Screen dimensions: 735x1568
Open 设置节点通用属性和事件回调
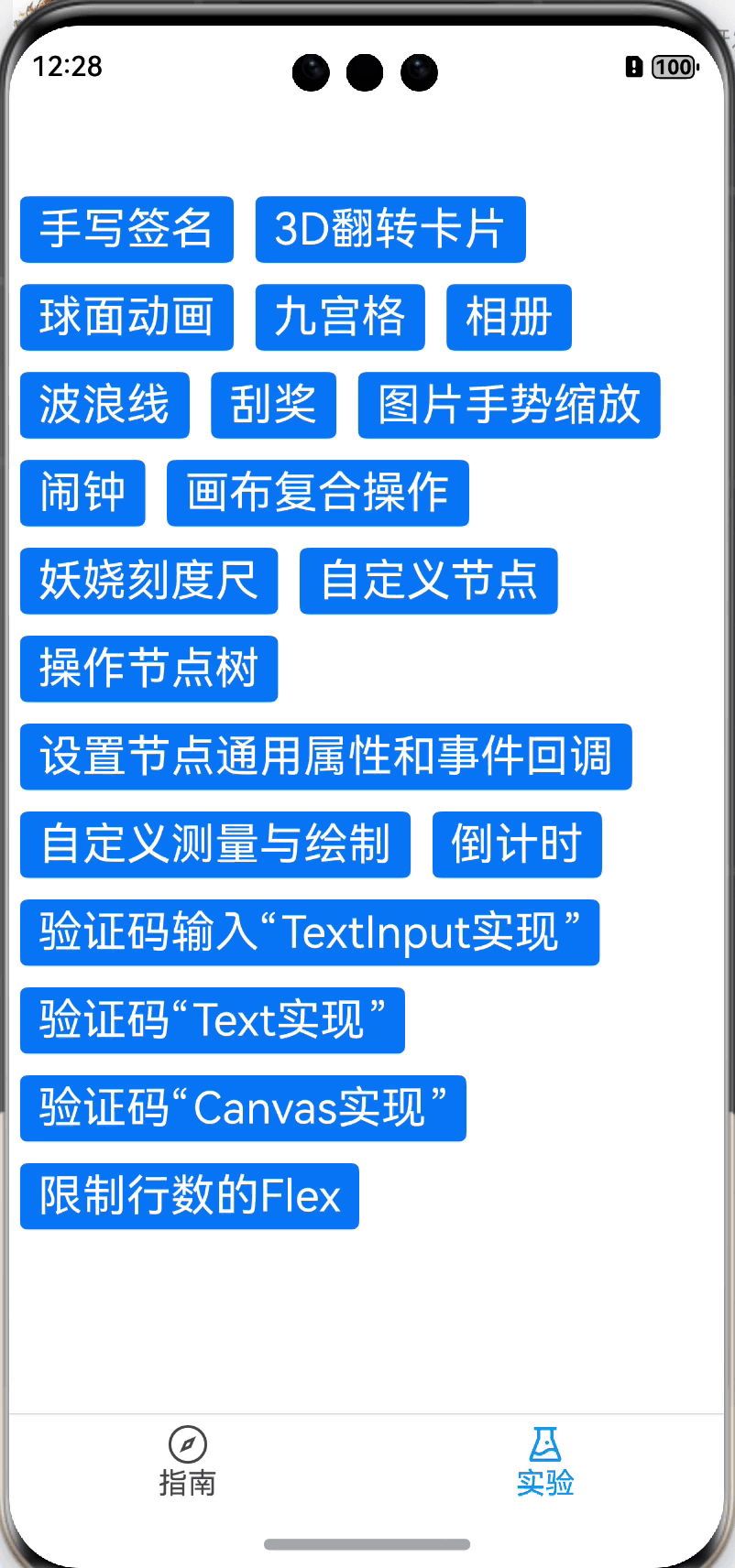coord(326,757)
